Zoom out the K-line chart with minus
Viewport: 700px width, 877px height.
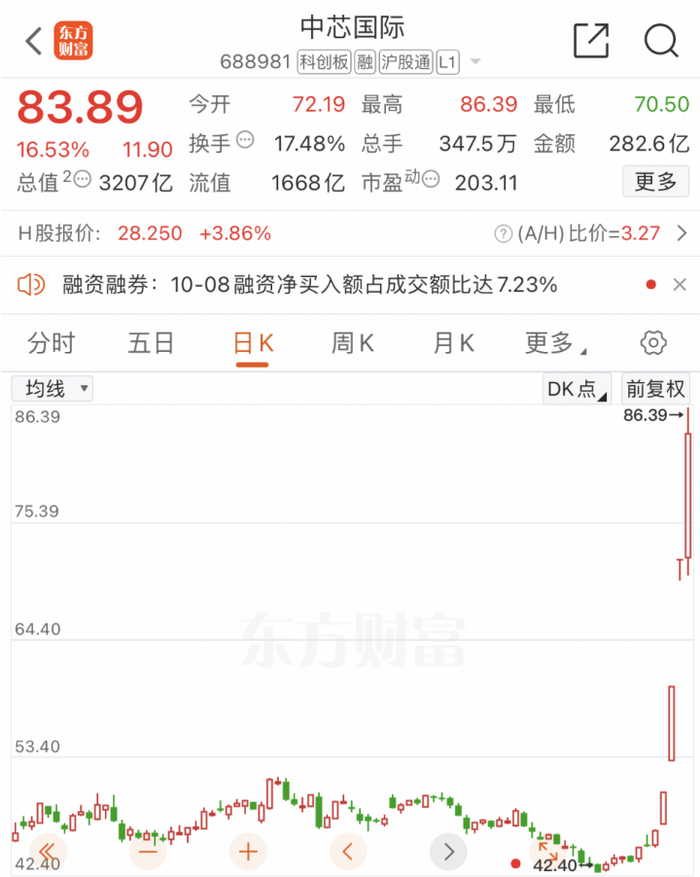[x=148, y=852]
